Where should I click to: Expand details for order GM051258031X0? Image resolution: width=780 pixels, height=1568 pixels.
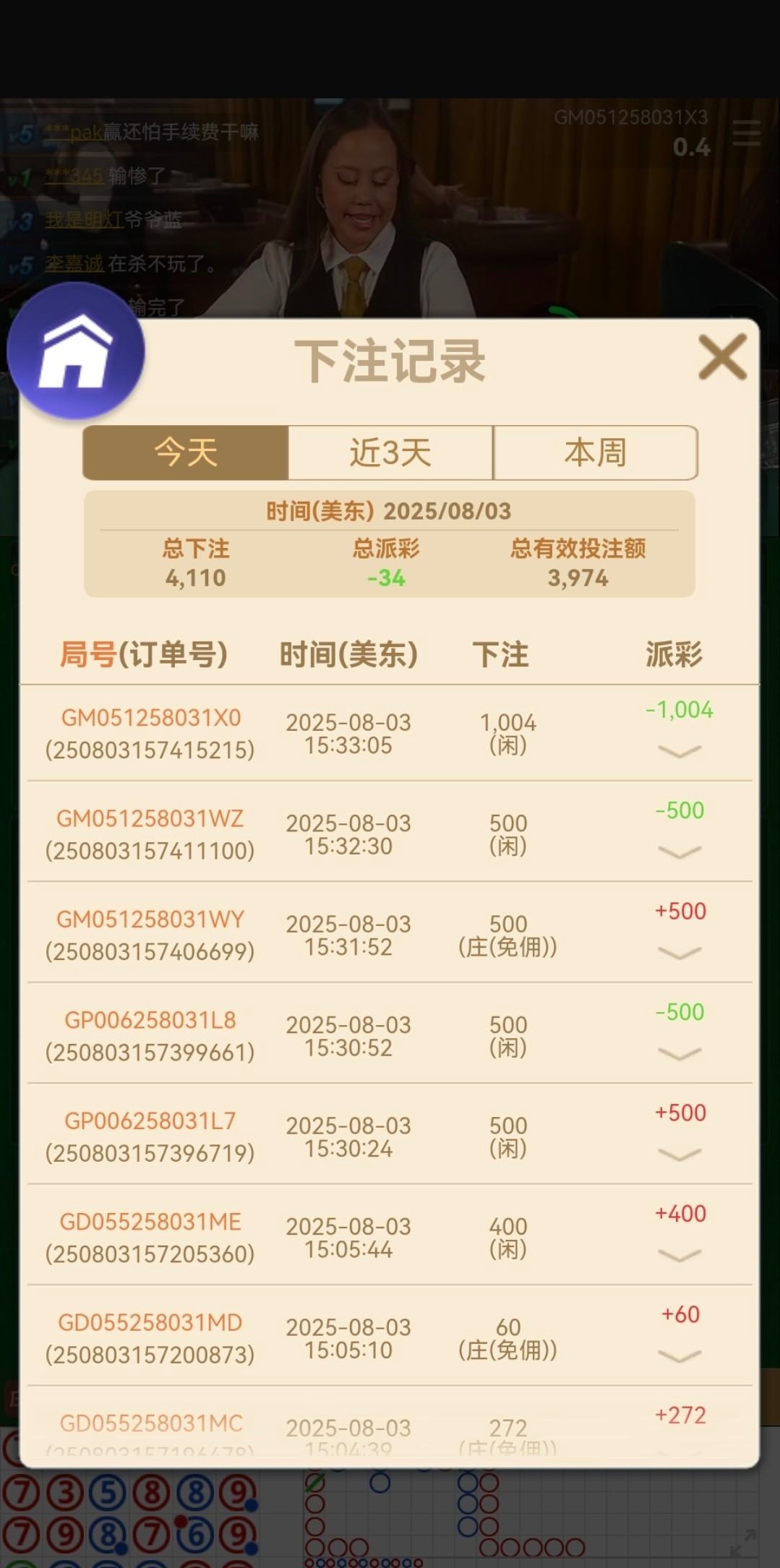(x=679, y=752)
